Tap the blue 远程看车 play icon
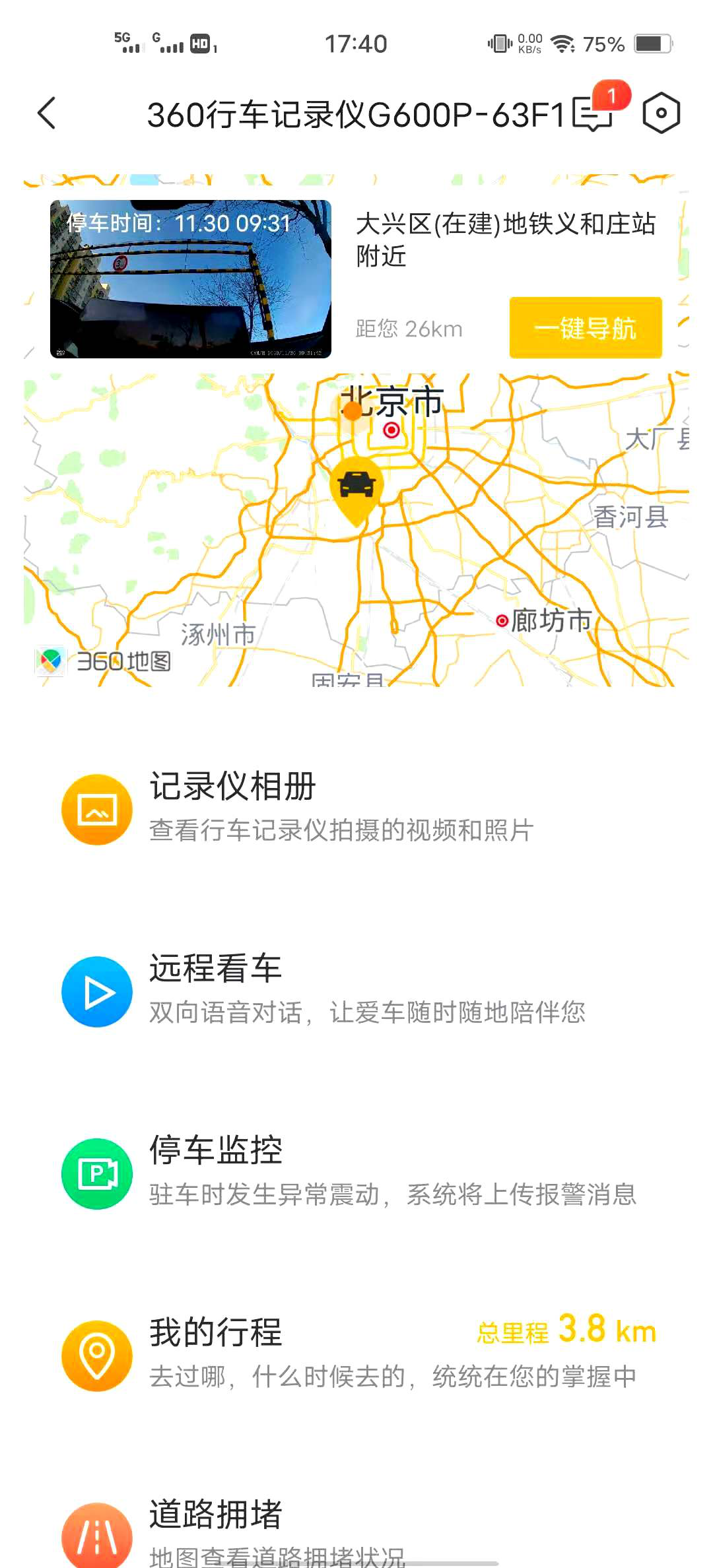 tap(96, 991)
